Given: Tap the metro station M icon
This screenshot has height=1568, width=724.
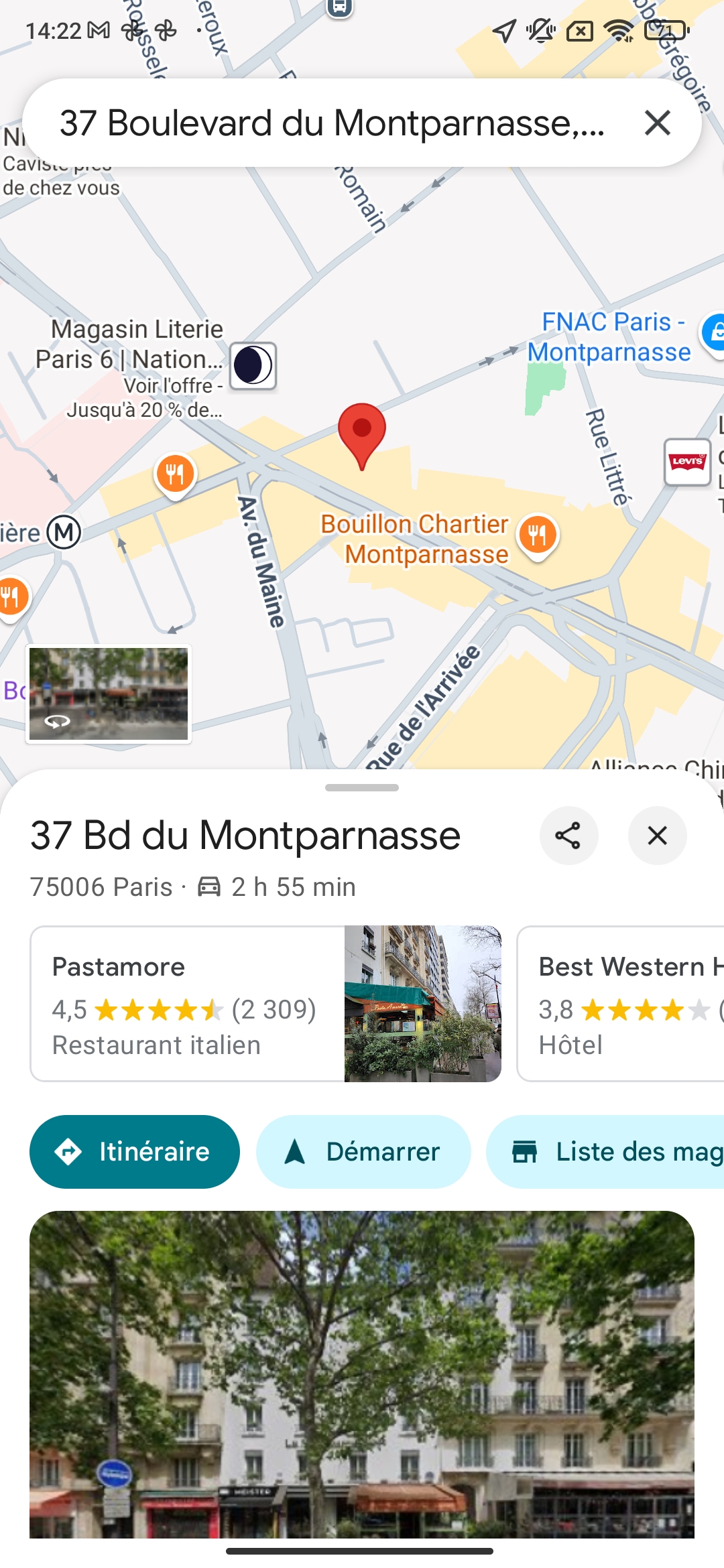Looking at the screenshot, I should click(x=64, y=533).
